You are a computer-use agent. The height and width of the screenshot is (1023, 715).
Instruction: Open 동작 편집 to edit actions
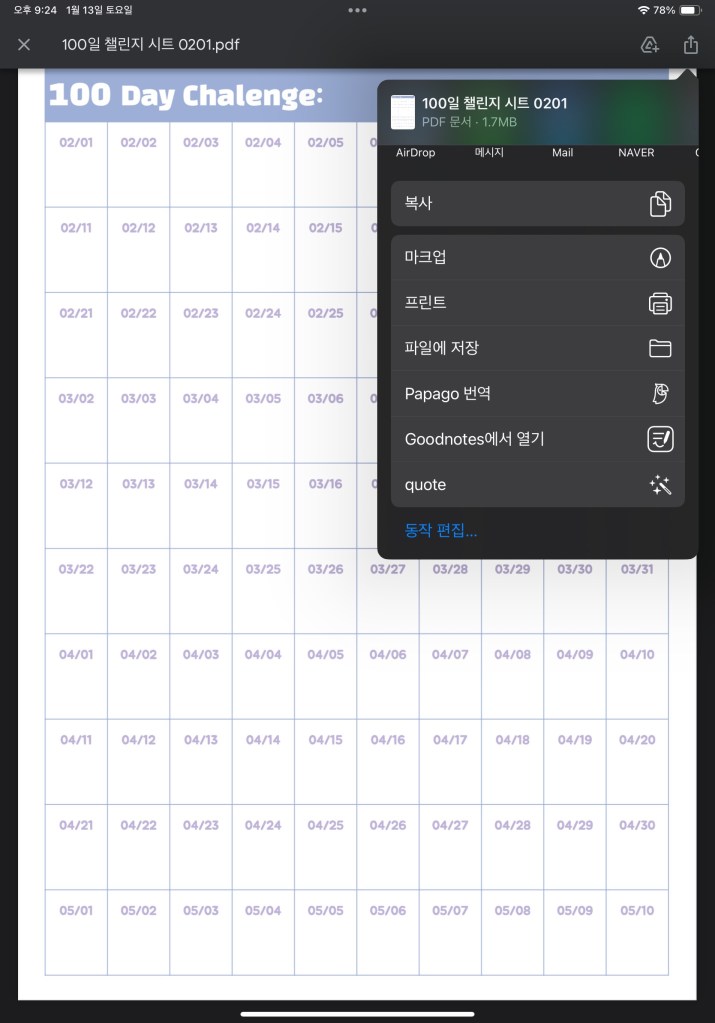pos(441,531)
